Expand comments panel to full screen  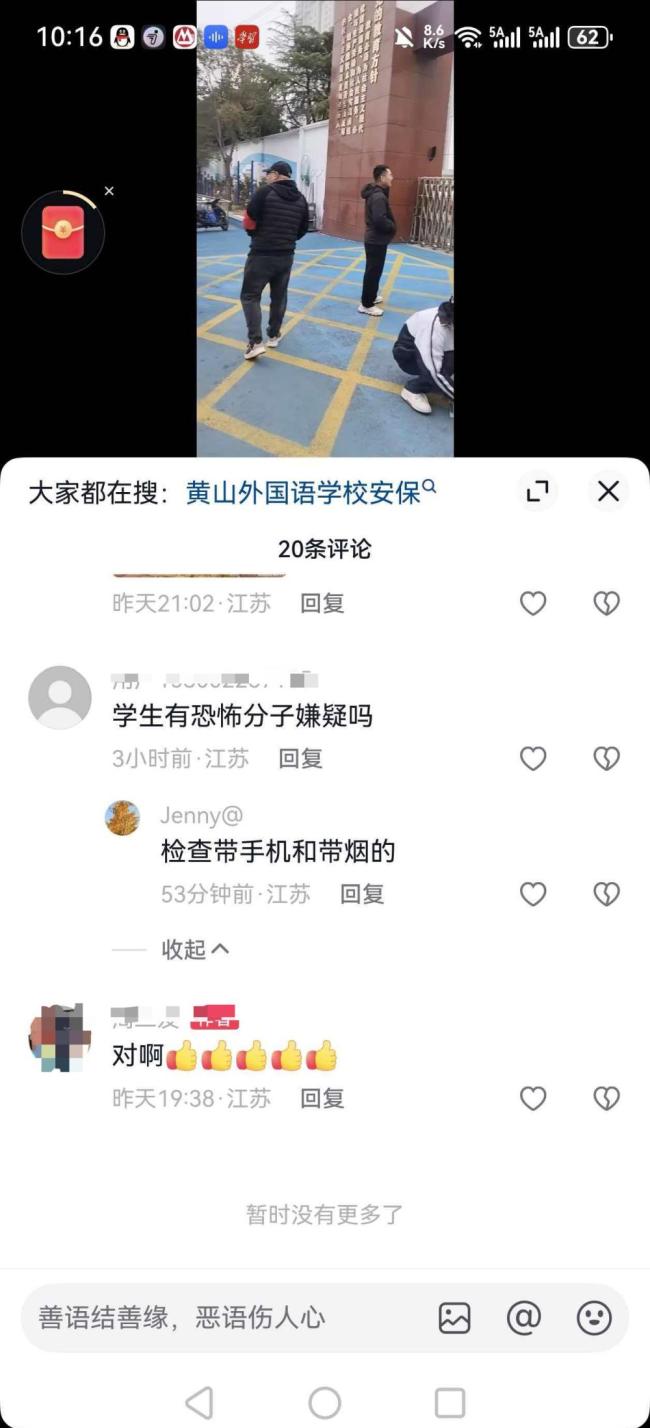tap(538, 491)
